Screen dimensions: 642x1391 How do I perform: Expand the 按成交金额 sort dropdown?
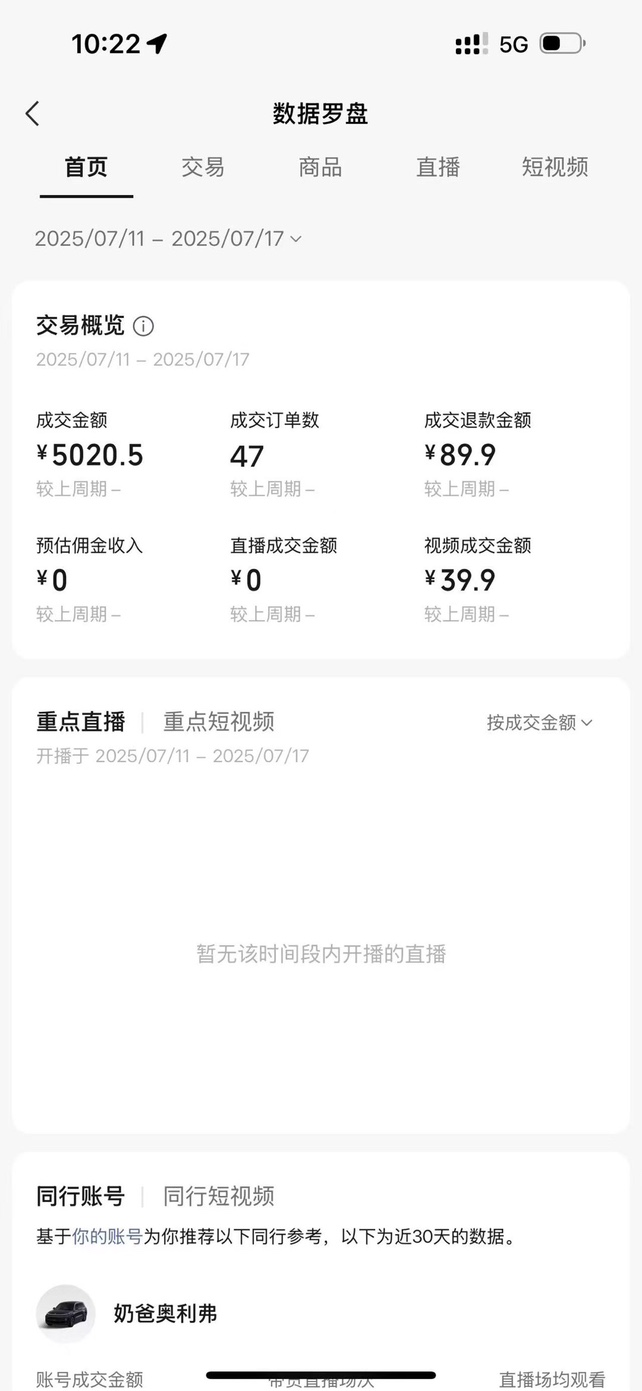[540, 723]
